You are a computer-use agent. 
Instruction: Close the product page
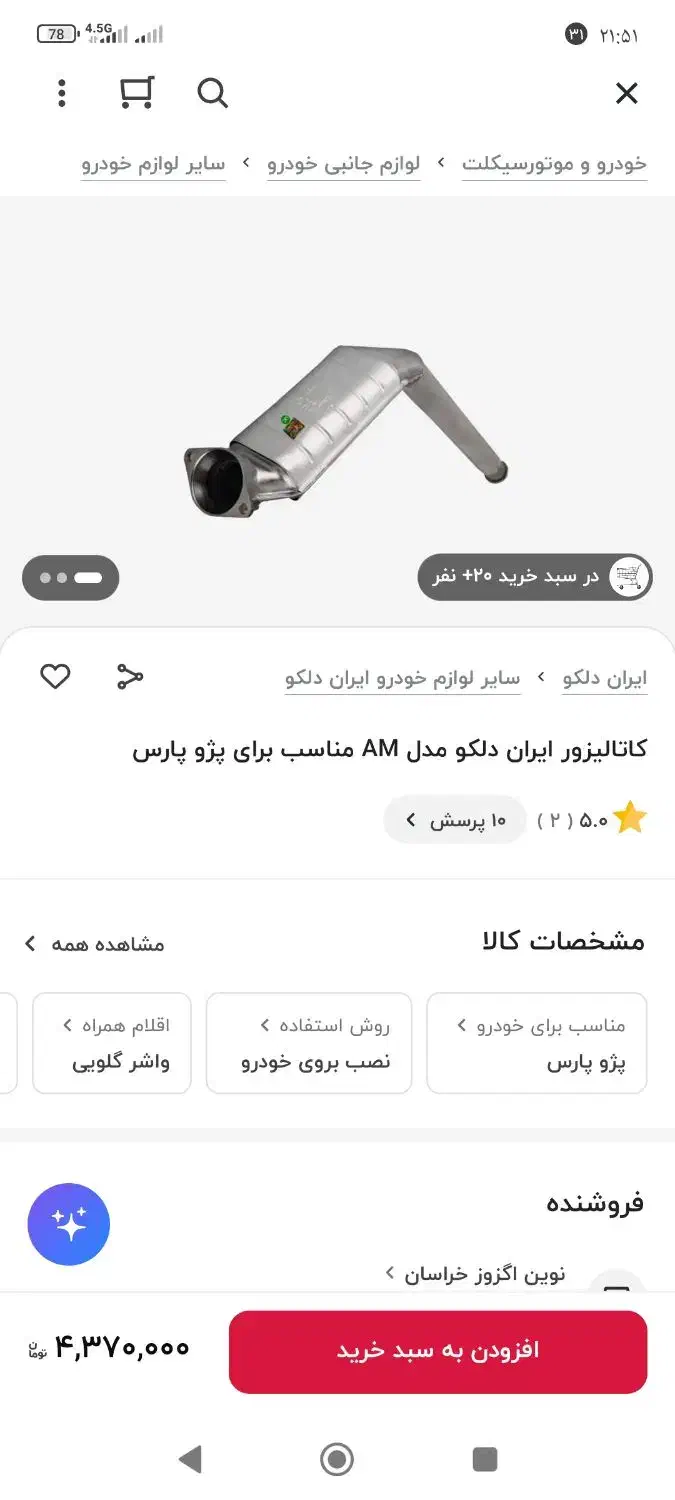coord(626,94)
